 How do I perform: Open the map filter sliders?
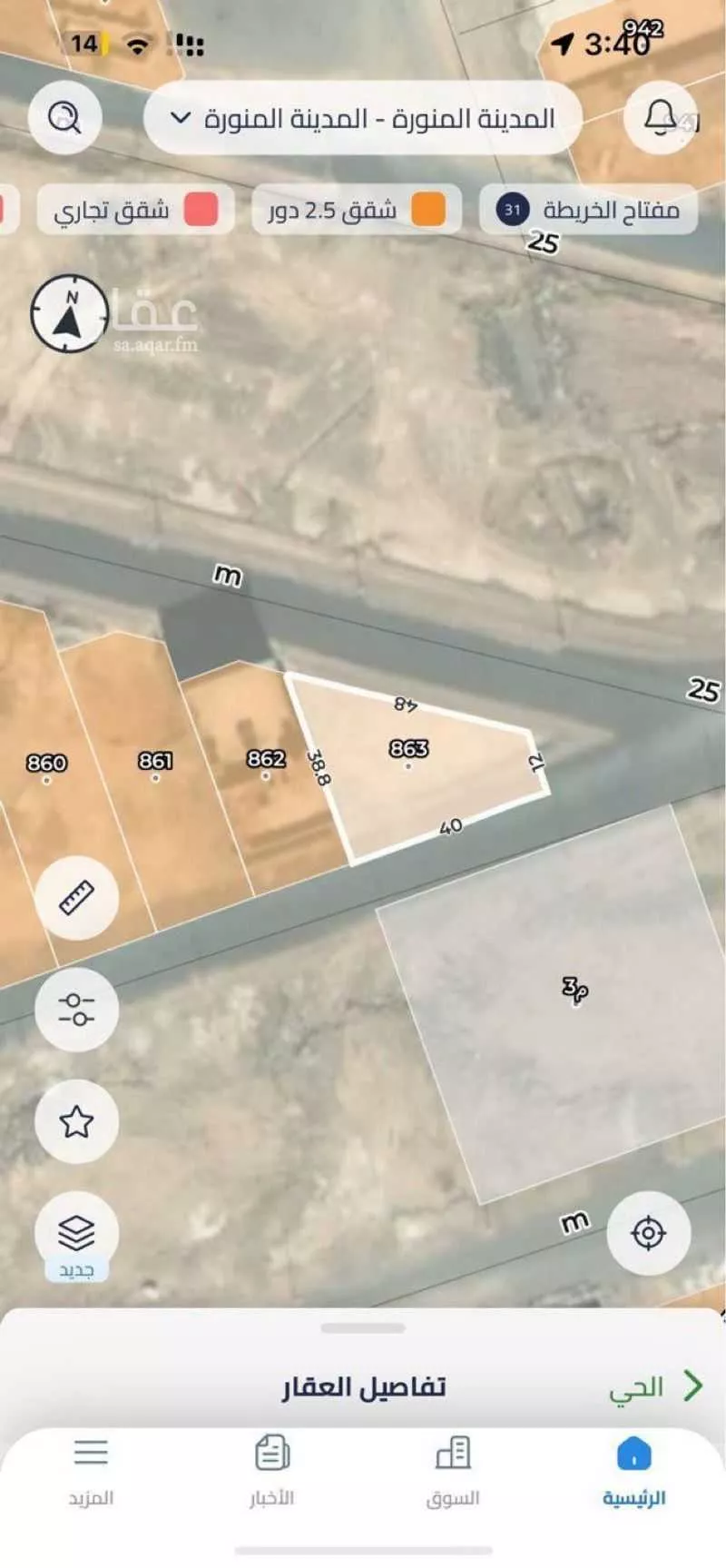click(76, 1010)
